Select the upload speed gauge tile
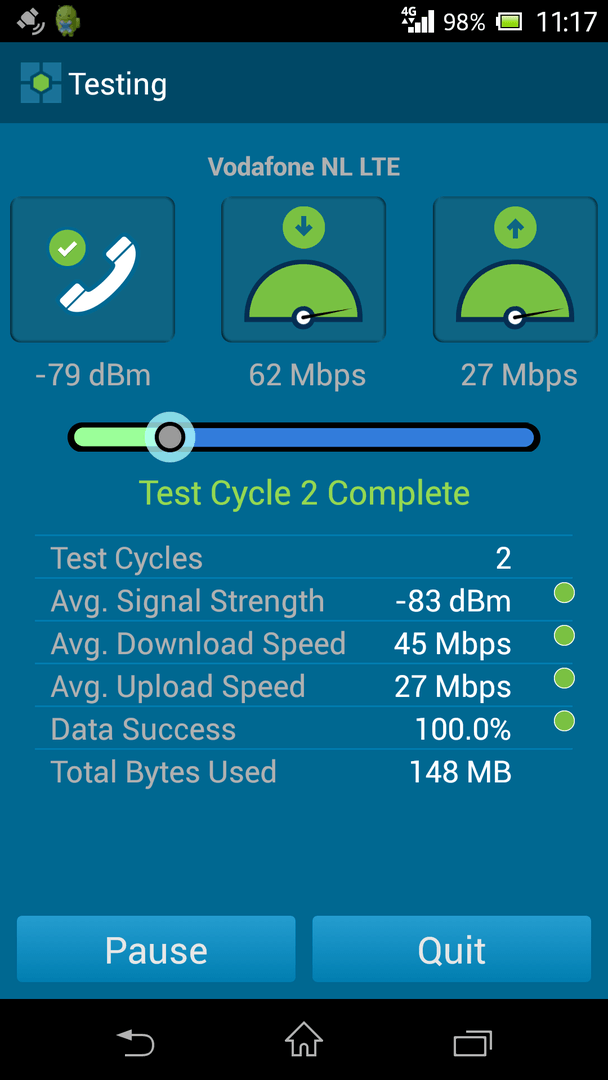608x1080 pixels. (515, 269)
